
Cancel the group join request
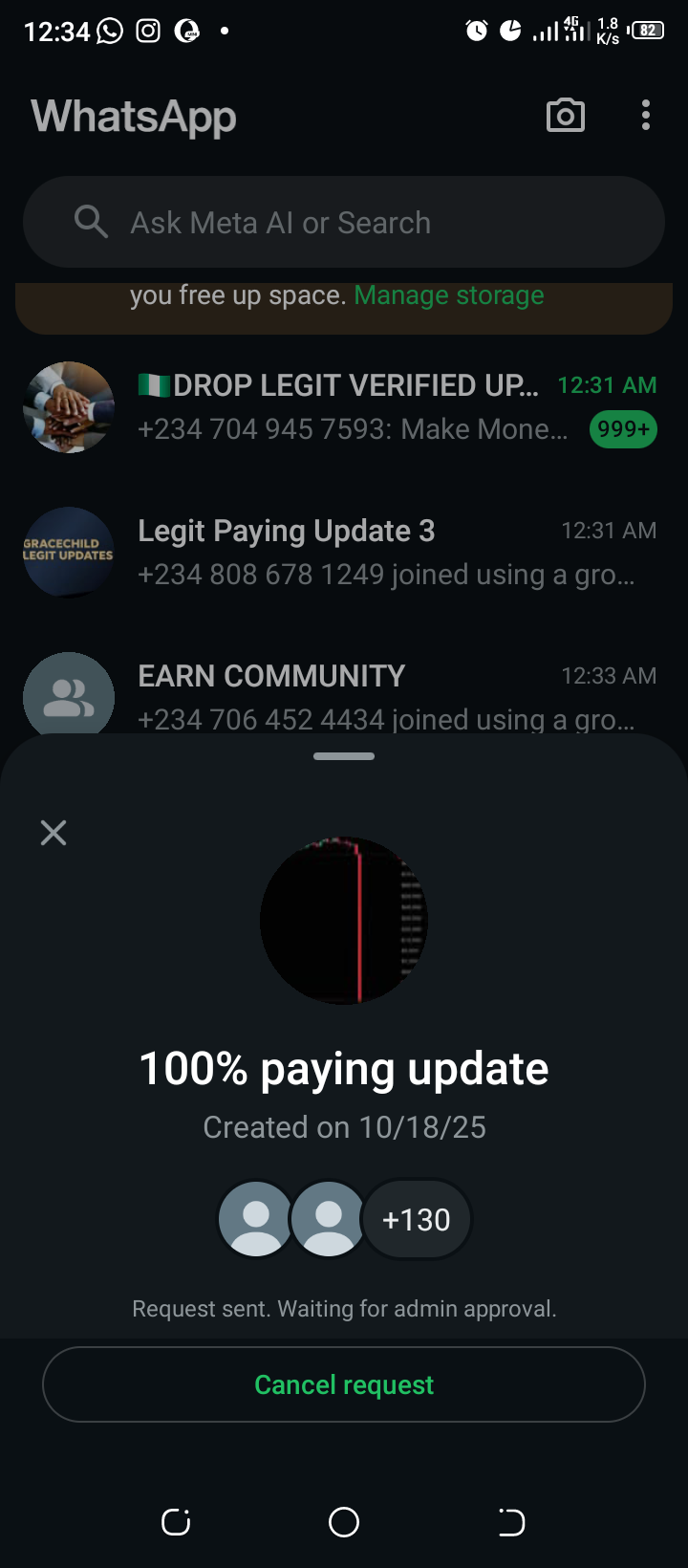click(344, 1384)
